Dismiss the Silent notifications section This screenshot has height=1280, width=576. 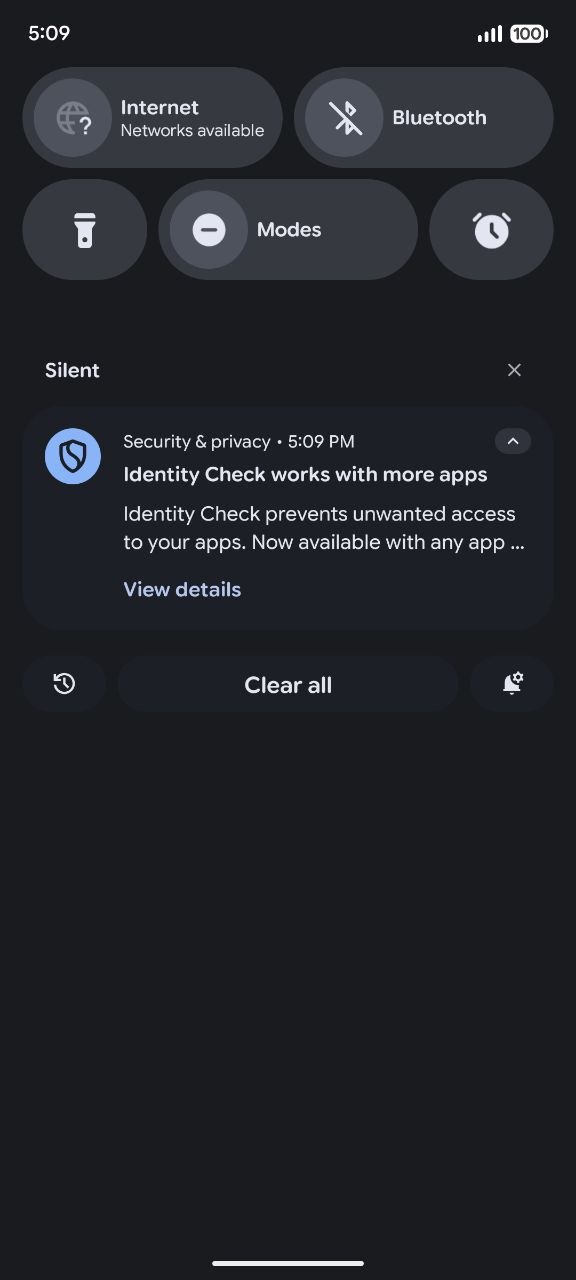tap(514, 370)
